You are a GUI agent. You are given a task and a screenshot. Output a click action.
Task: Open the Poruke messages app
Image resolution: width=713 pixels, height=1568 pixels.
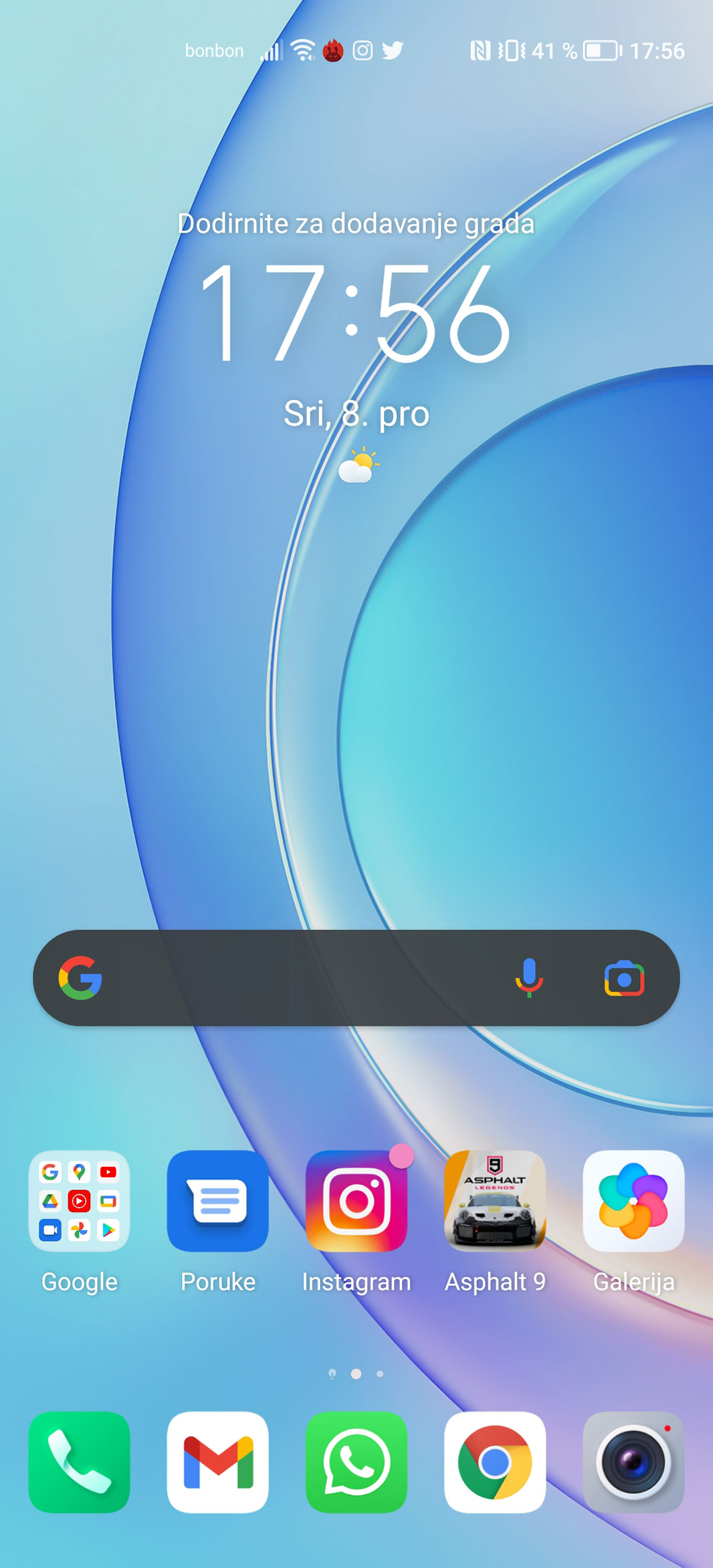[217, 1201]
